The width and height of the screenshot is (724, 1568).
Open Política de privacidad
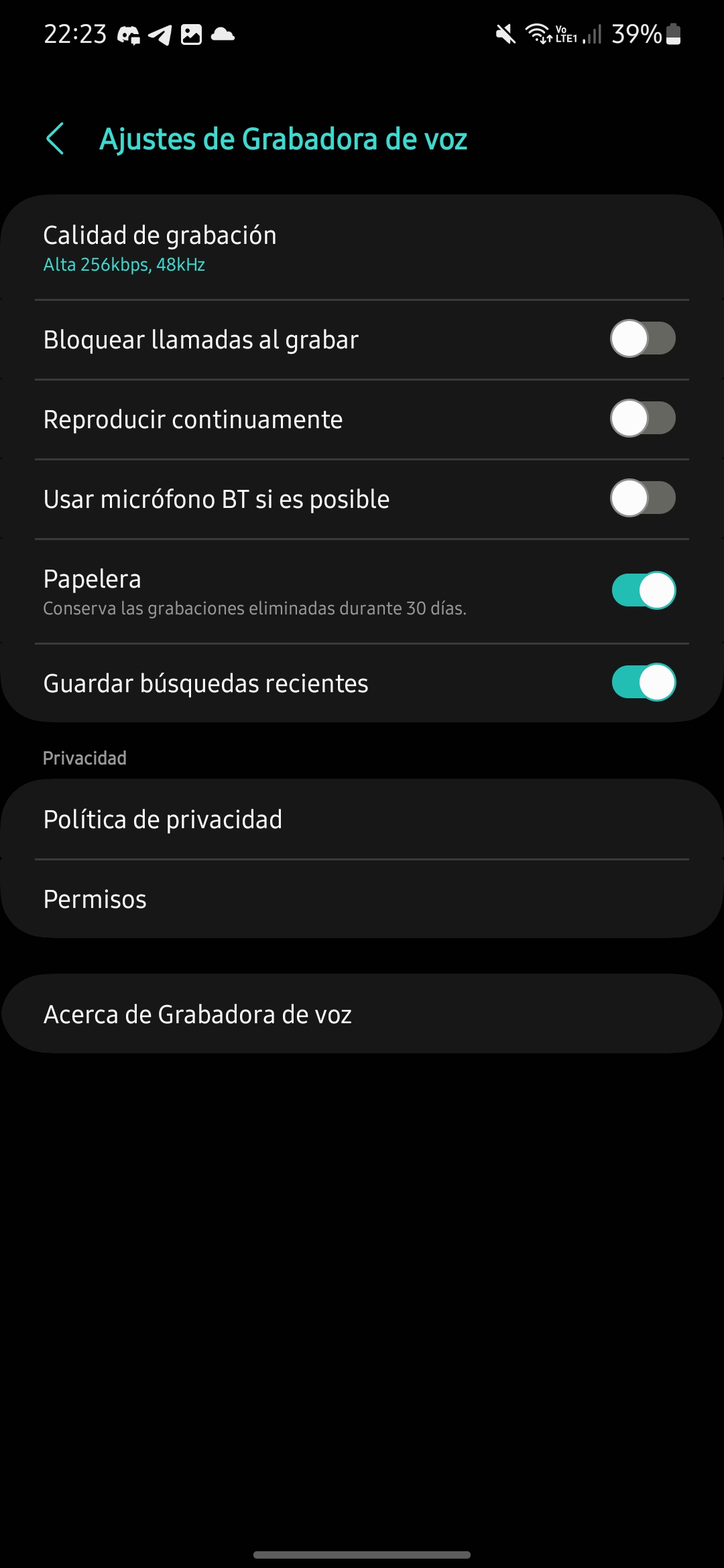(x=362, y=820)
